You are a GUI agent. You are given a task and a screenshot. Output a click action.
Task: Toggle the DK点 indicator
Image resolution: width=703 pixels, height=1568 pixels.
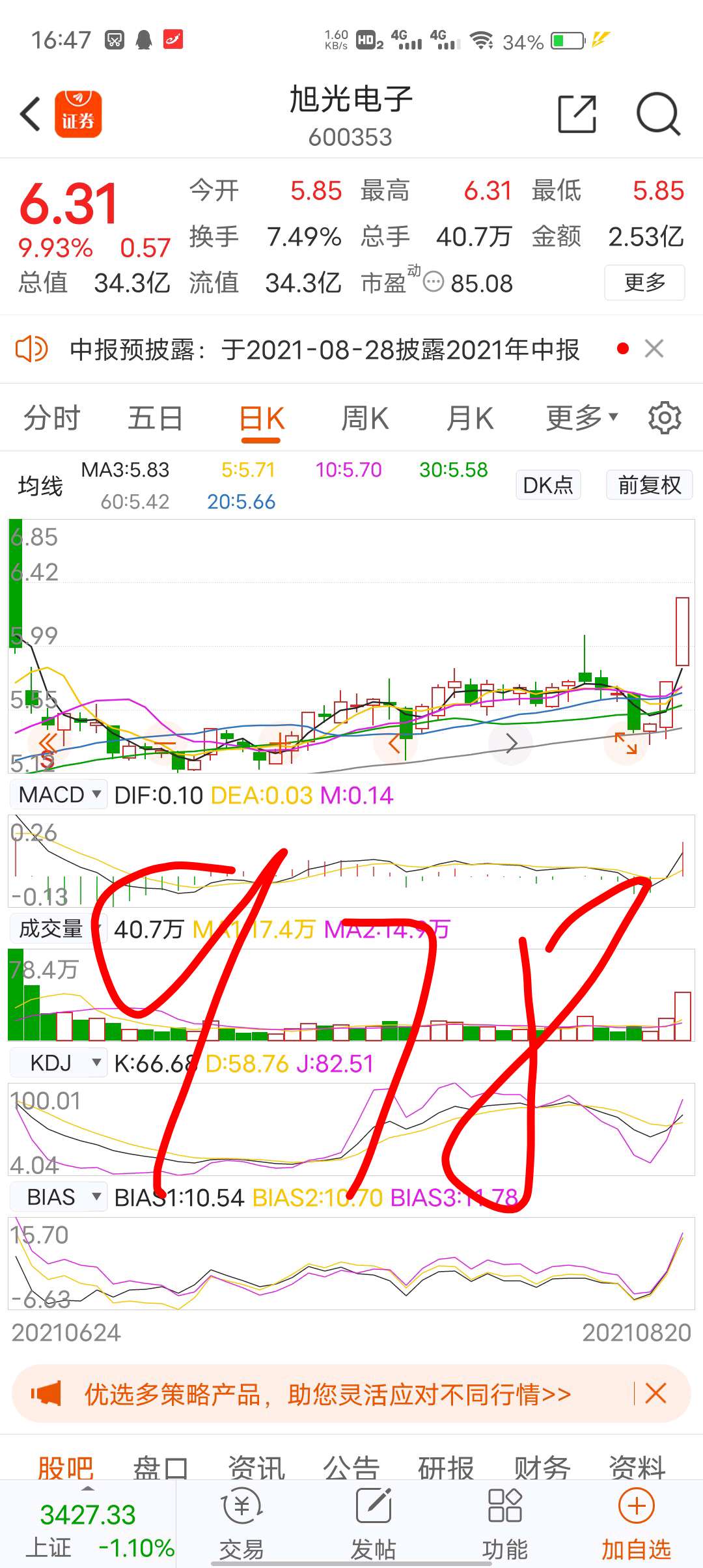click(548, 485)
